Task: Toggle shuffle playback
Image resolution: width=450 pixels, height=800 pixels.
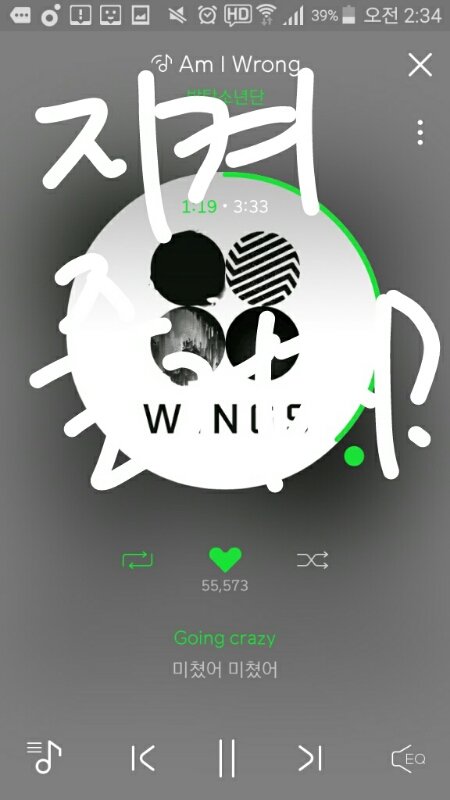Action: point(313,560)
